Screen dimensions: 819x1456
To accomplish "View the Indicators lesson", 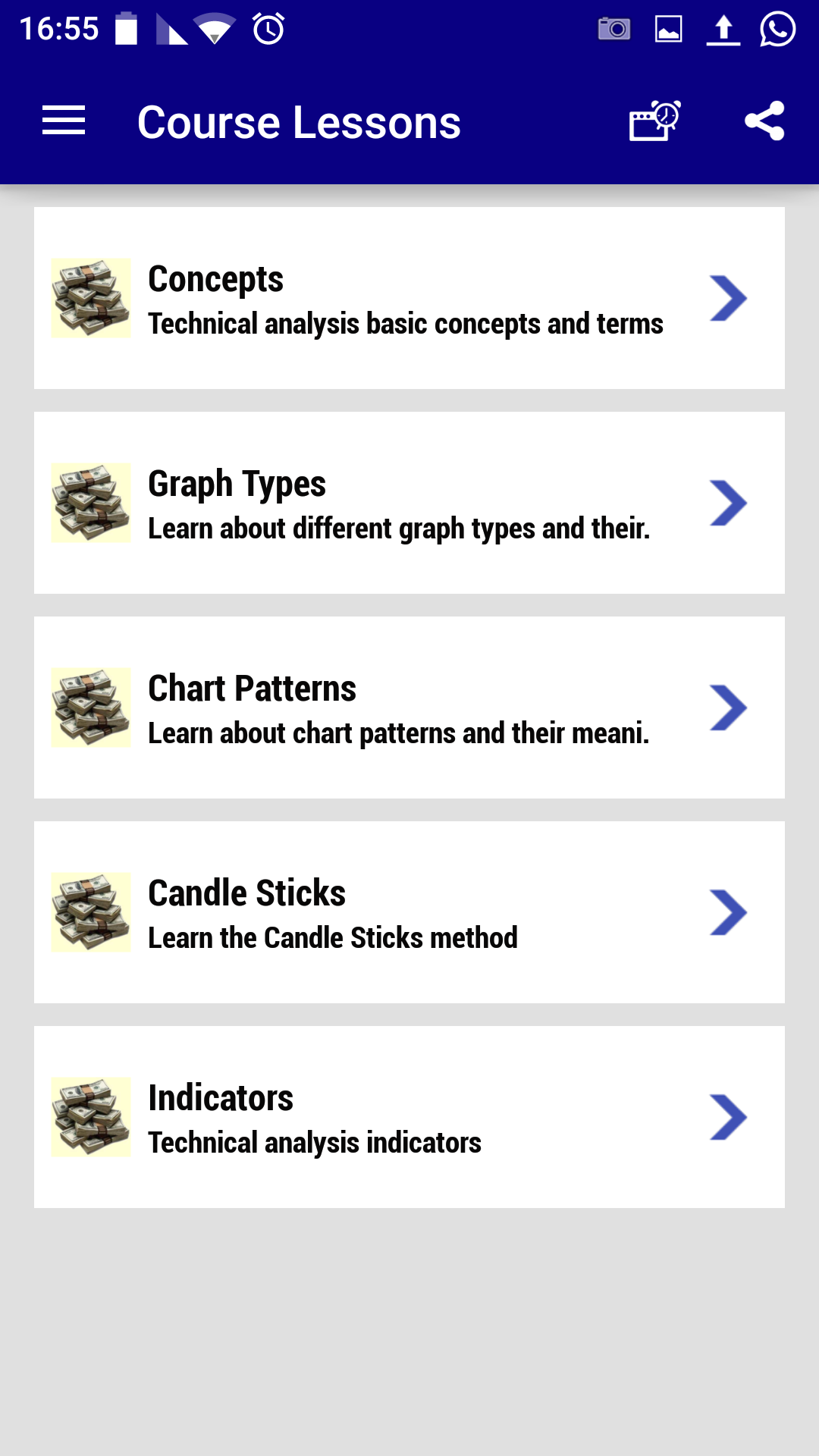I will click(409, 1117).
